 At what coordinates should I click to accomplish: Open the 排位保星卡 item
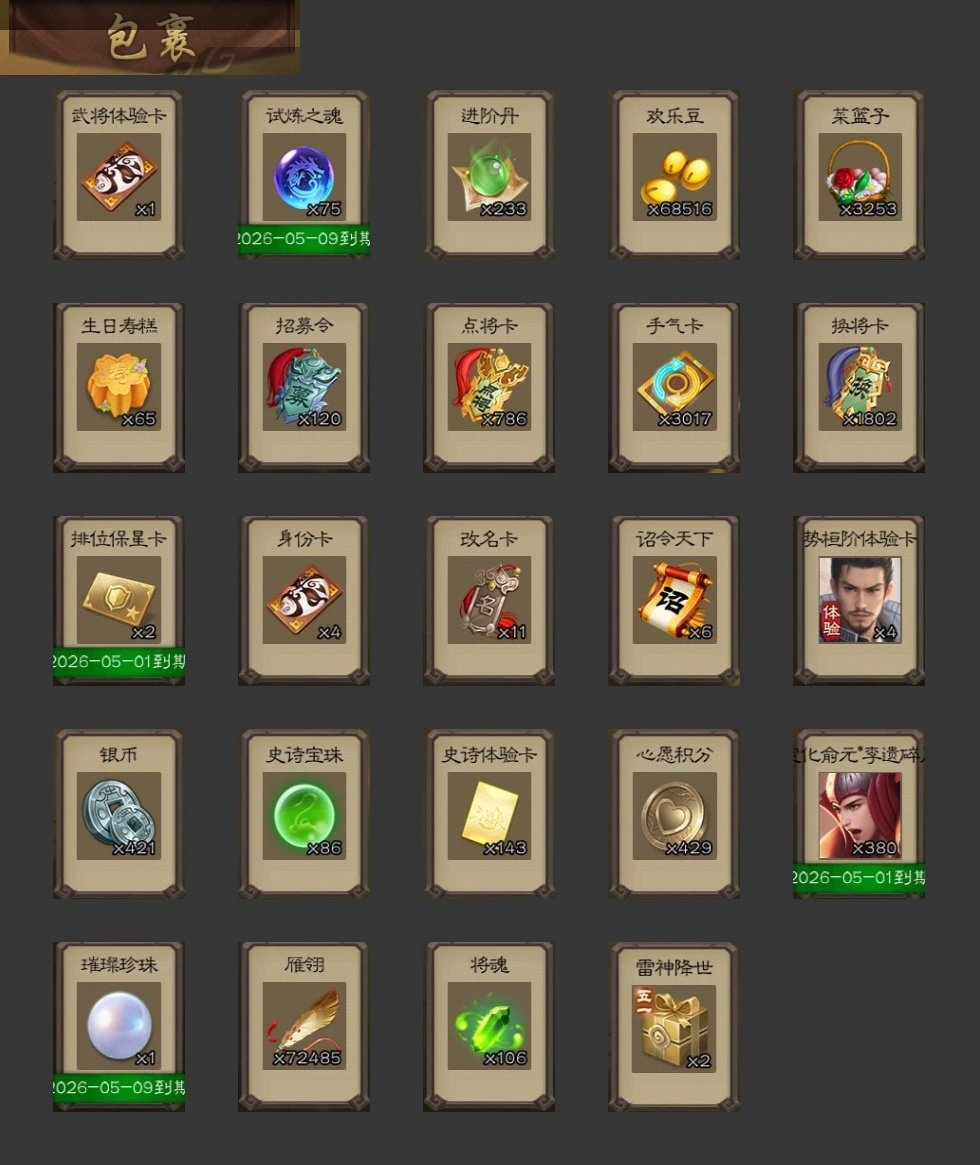coord(119,600)
